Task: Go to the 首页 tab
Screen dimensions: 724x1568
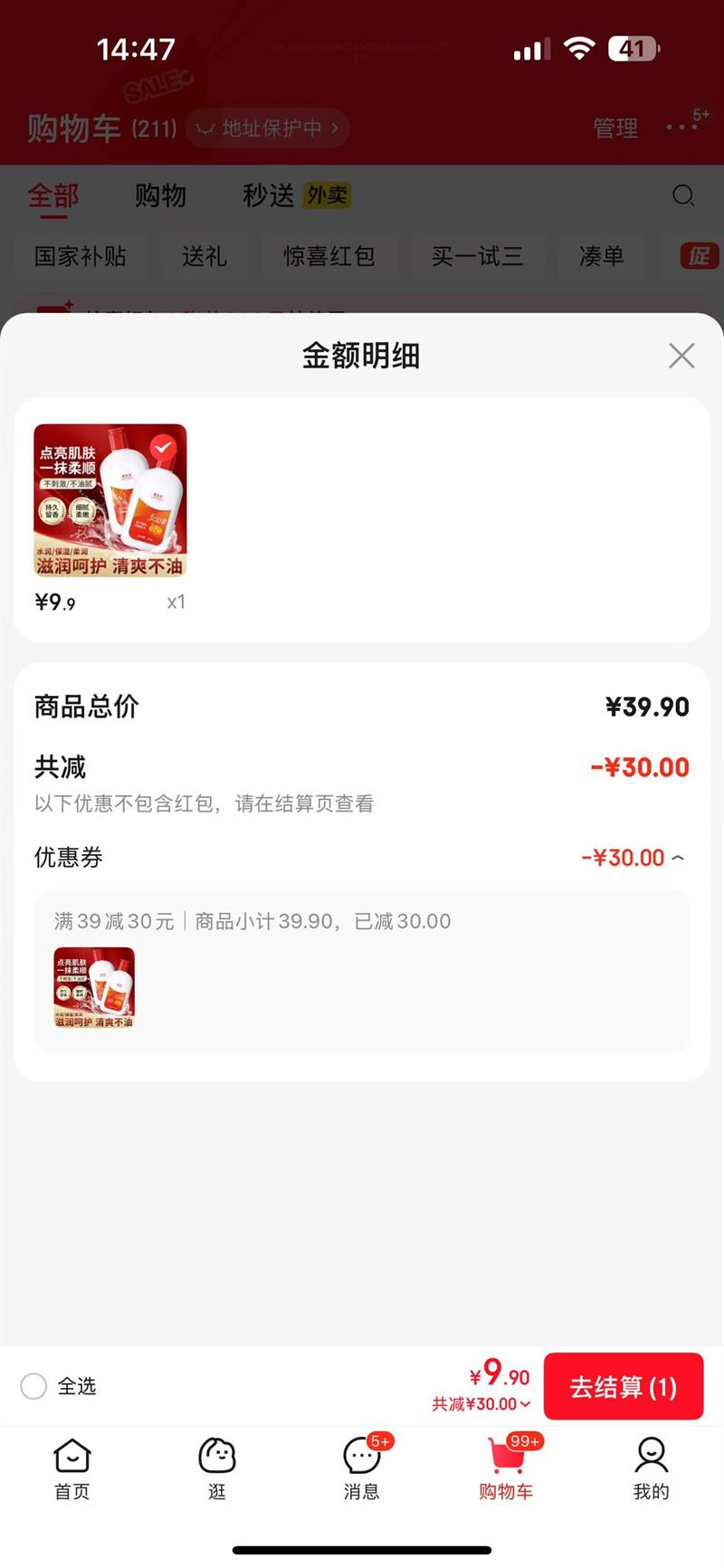Action: click(x=72, y=1468)
